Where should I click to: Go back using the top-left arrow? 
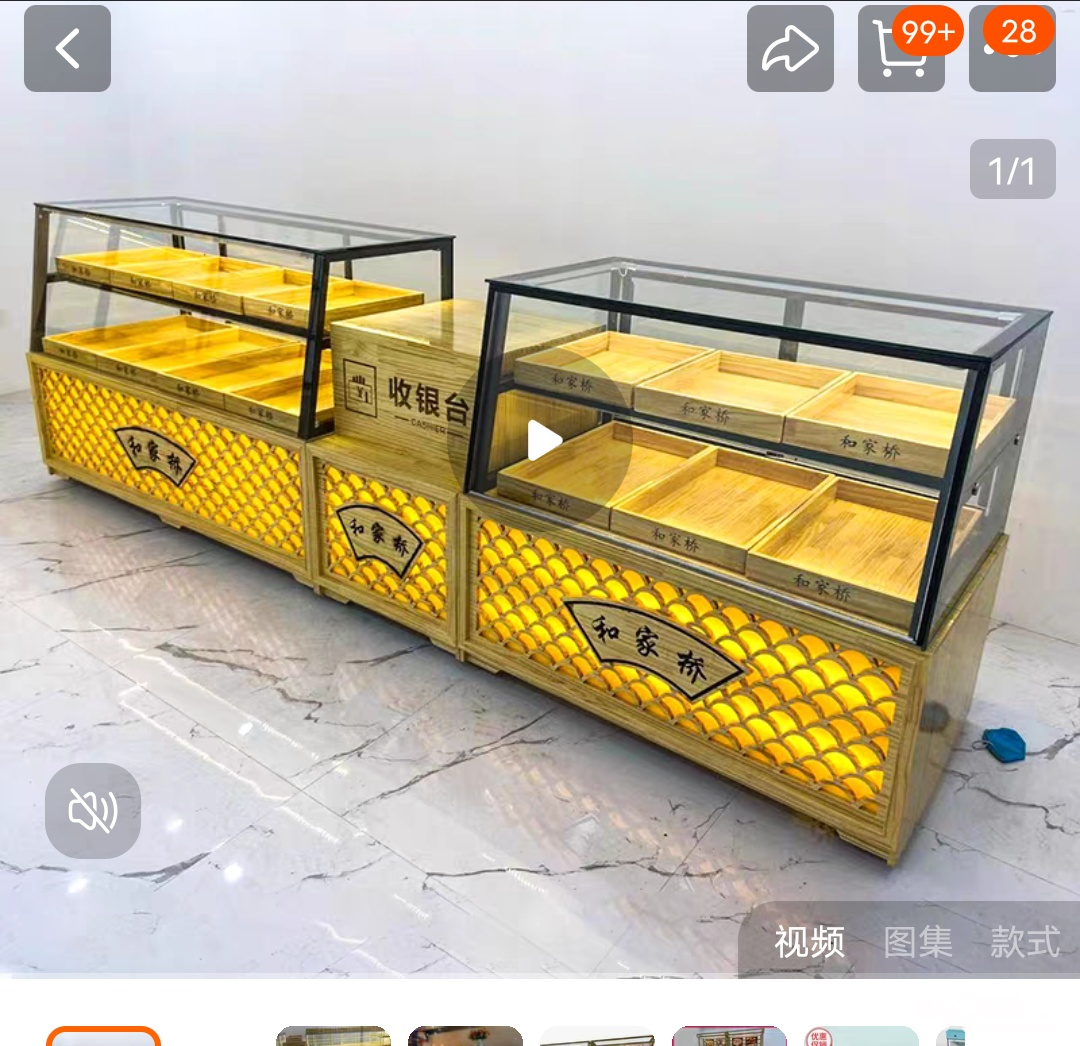pyautogui.click(x=67, y=48)
